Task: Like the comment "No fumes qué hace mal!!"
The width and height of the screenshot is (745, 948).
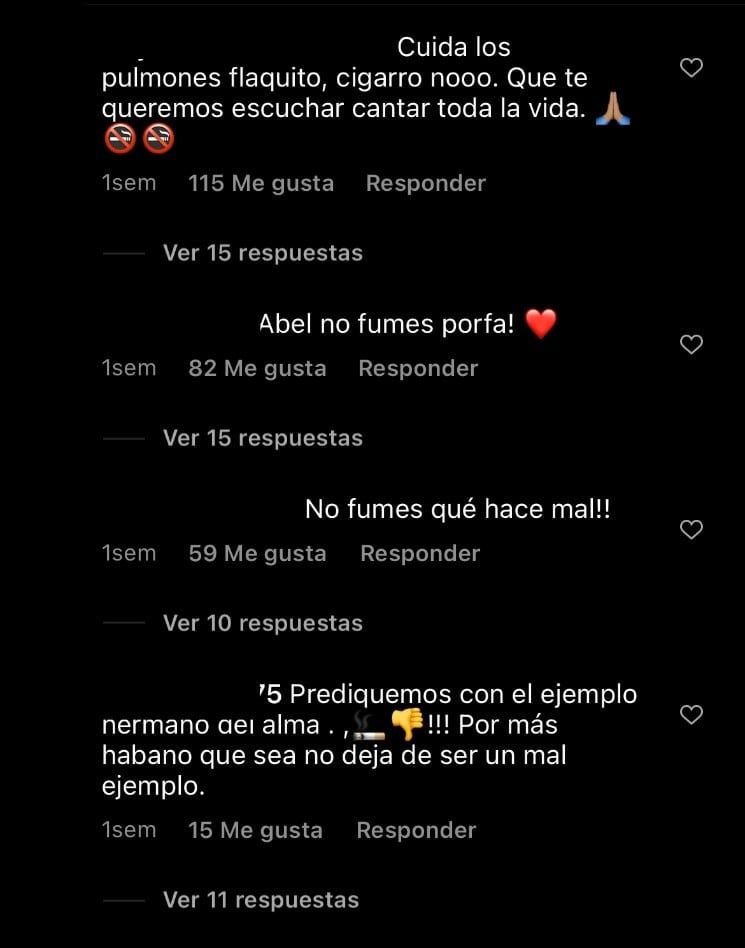Action: click(x=691, y=529)
